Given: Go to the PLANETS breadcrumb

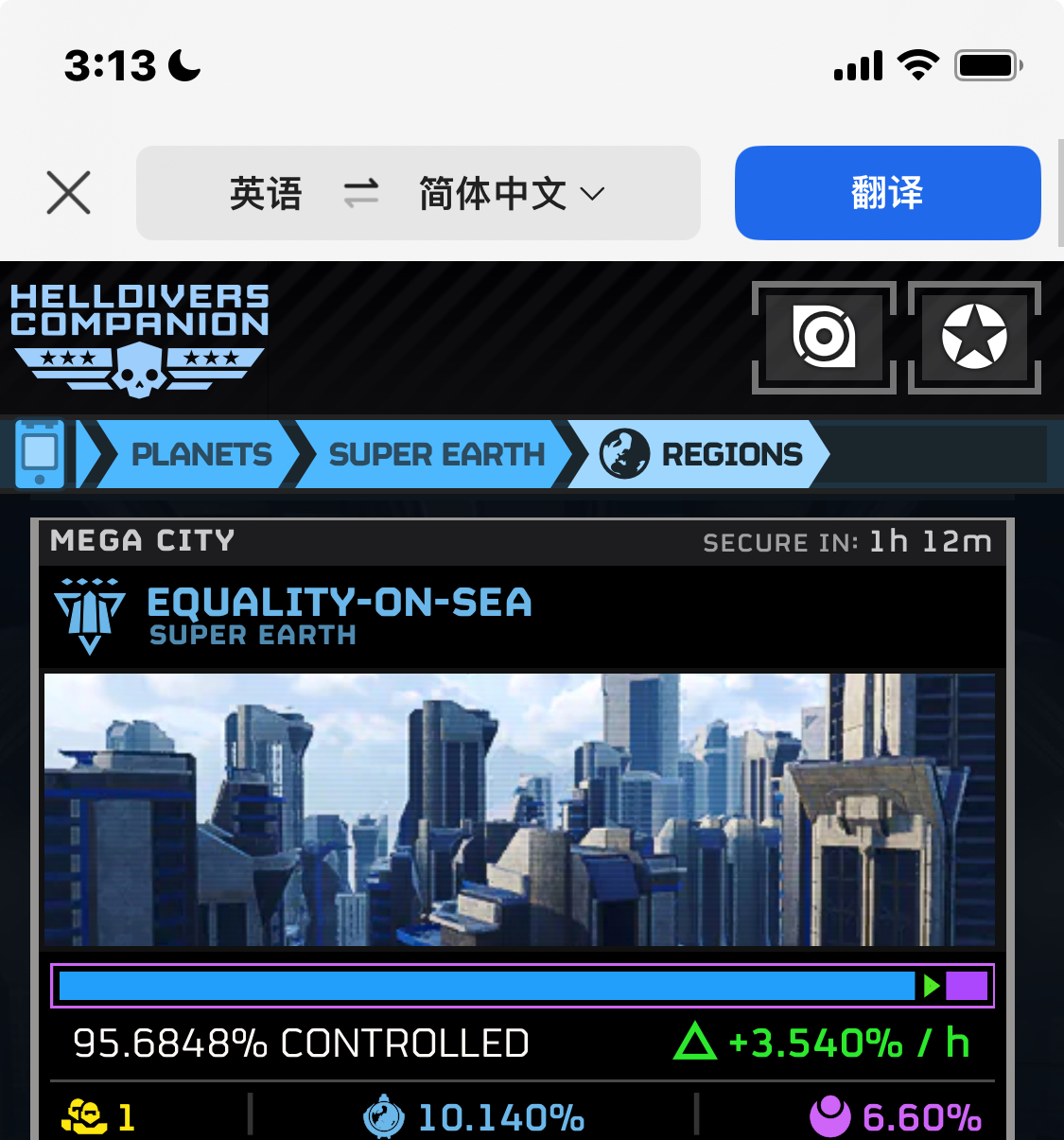Looking at the screenshot, I should click(201, 455).
